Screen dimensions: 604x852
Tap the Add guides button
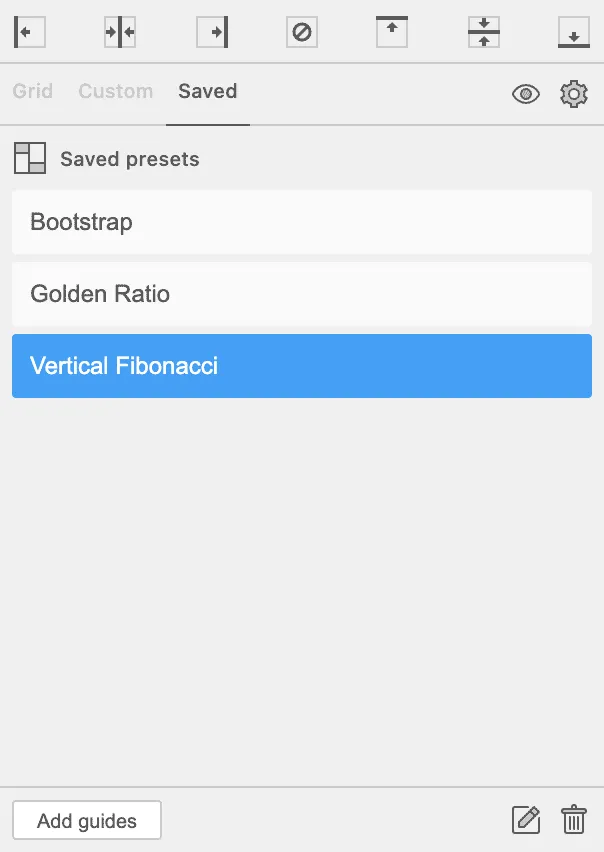click(87, 821)
